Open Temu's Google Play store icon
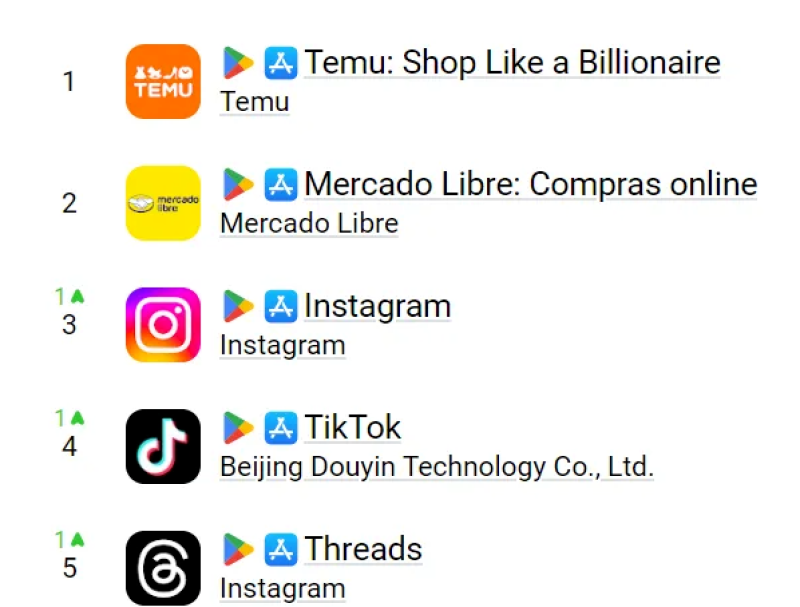Screen dimensions: 800x607 [x=238, y=63]
